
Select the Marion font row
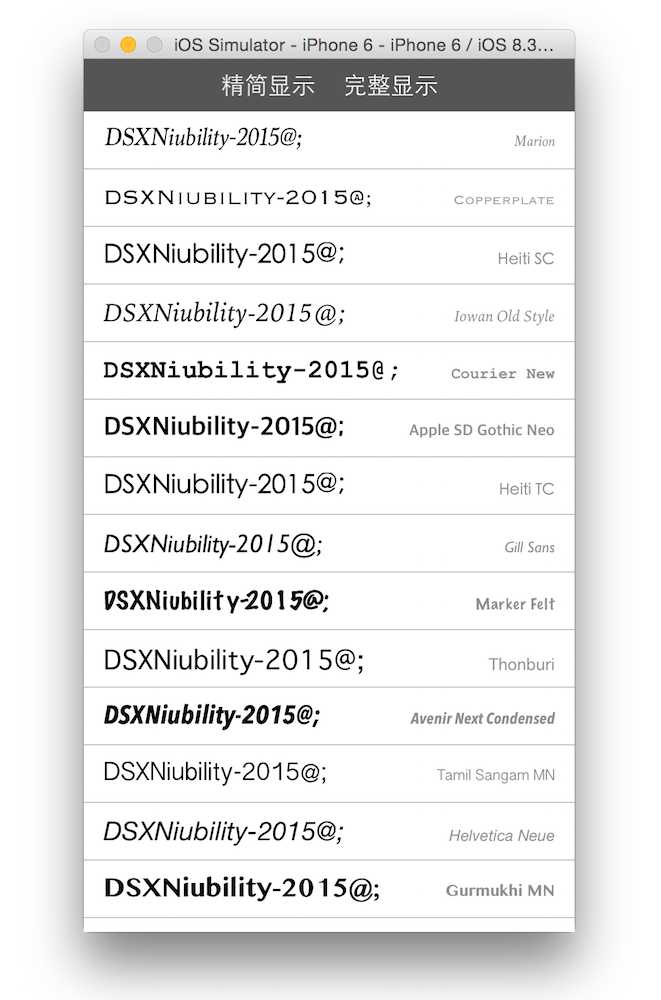tap(329, 140)
